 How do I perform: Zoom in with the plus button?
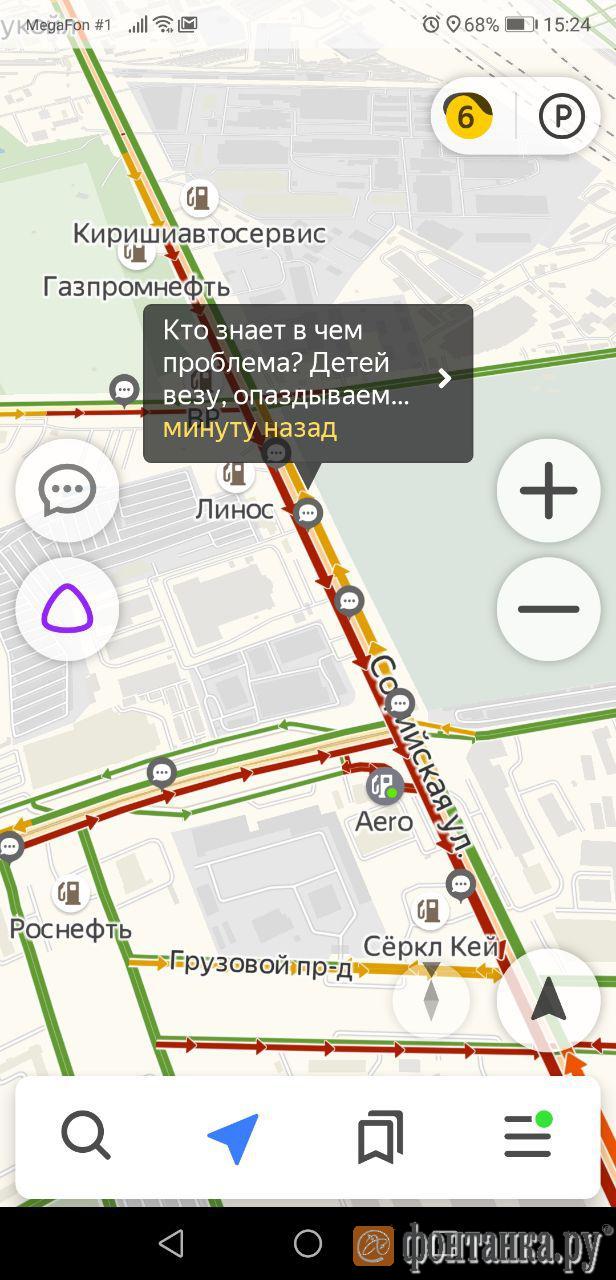(x=548, y=491)
